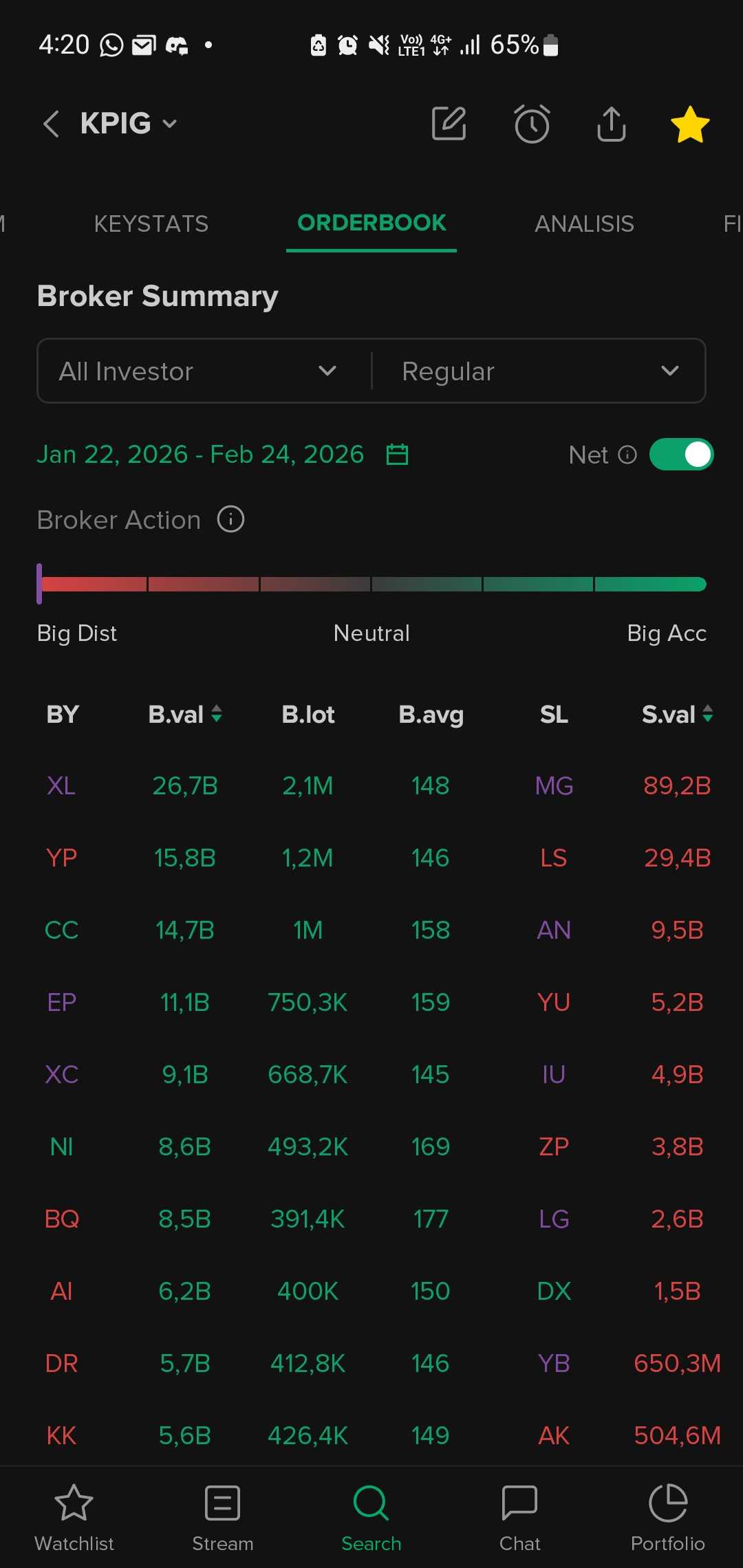The image size is (743, 1568).
Task: Switch to the KEYSTATS tab
Action: pos(151,224)
